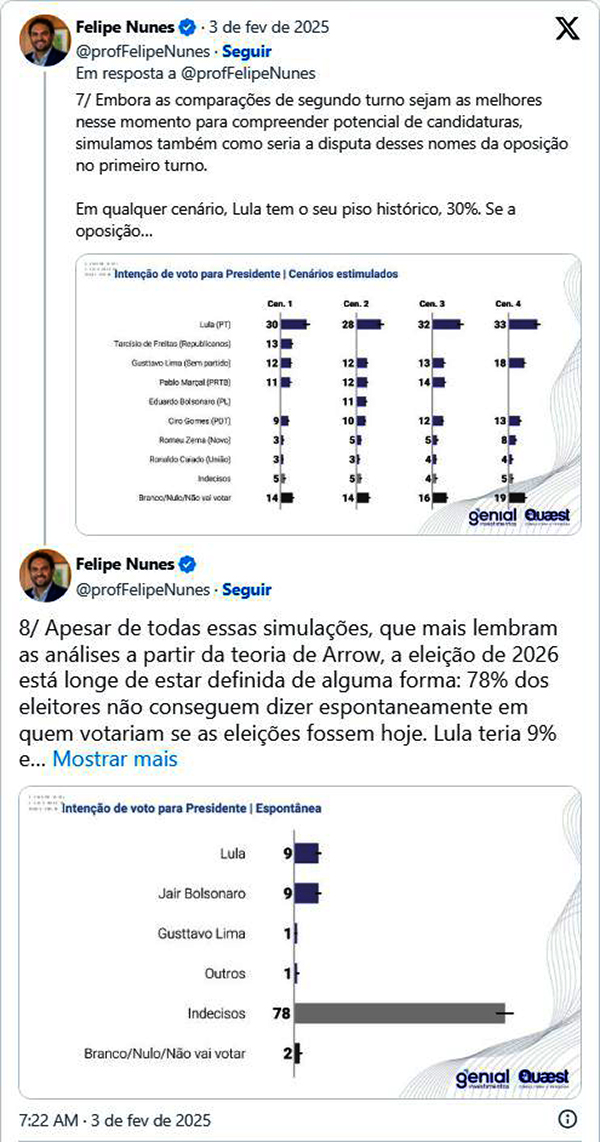Expand tweet 8/ with Mostrar mais
The image size is (600, 1142).
pyautogui.click(x=115, y=758)
